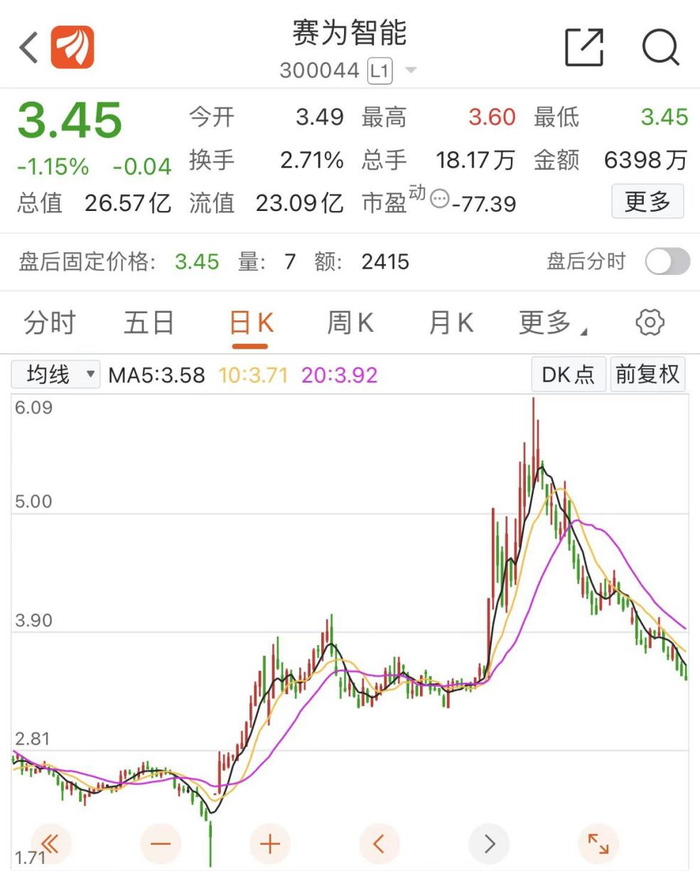Select the 日K tab
This screenshot has width=700, height=871.
[251, 323]
